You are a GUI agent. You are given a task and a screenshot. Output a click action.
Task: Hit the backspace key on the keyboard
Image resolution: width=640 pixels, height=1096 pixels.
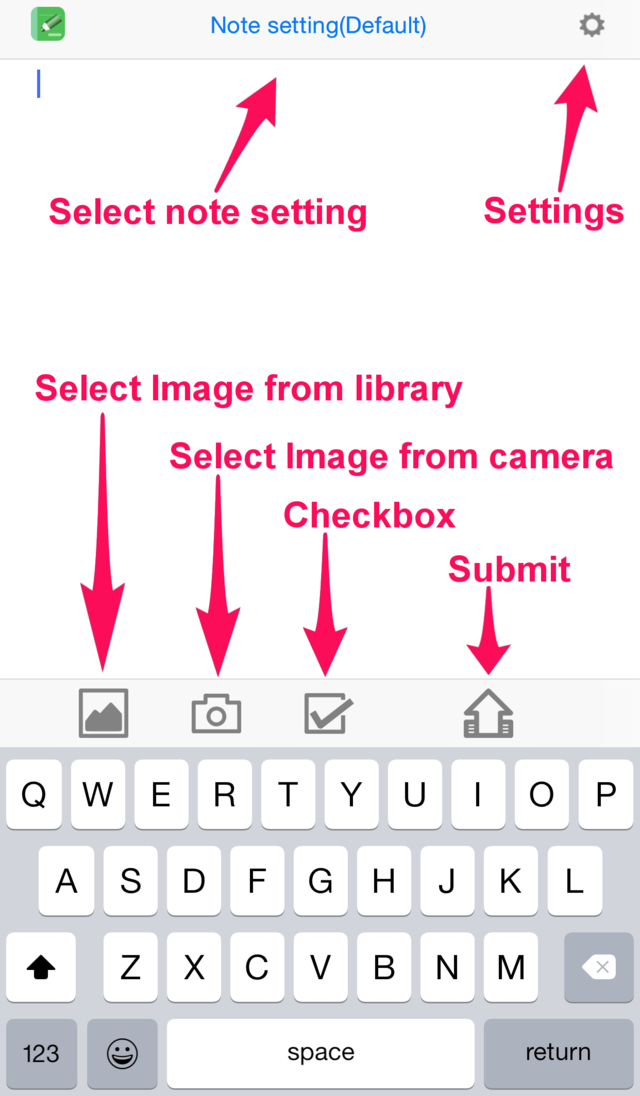point(598,967)
